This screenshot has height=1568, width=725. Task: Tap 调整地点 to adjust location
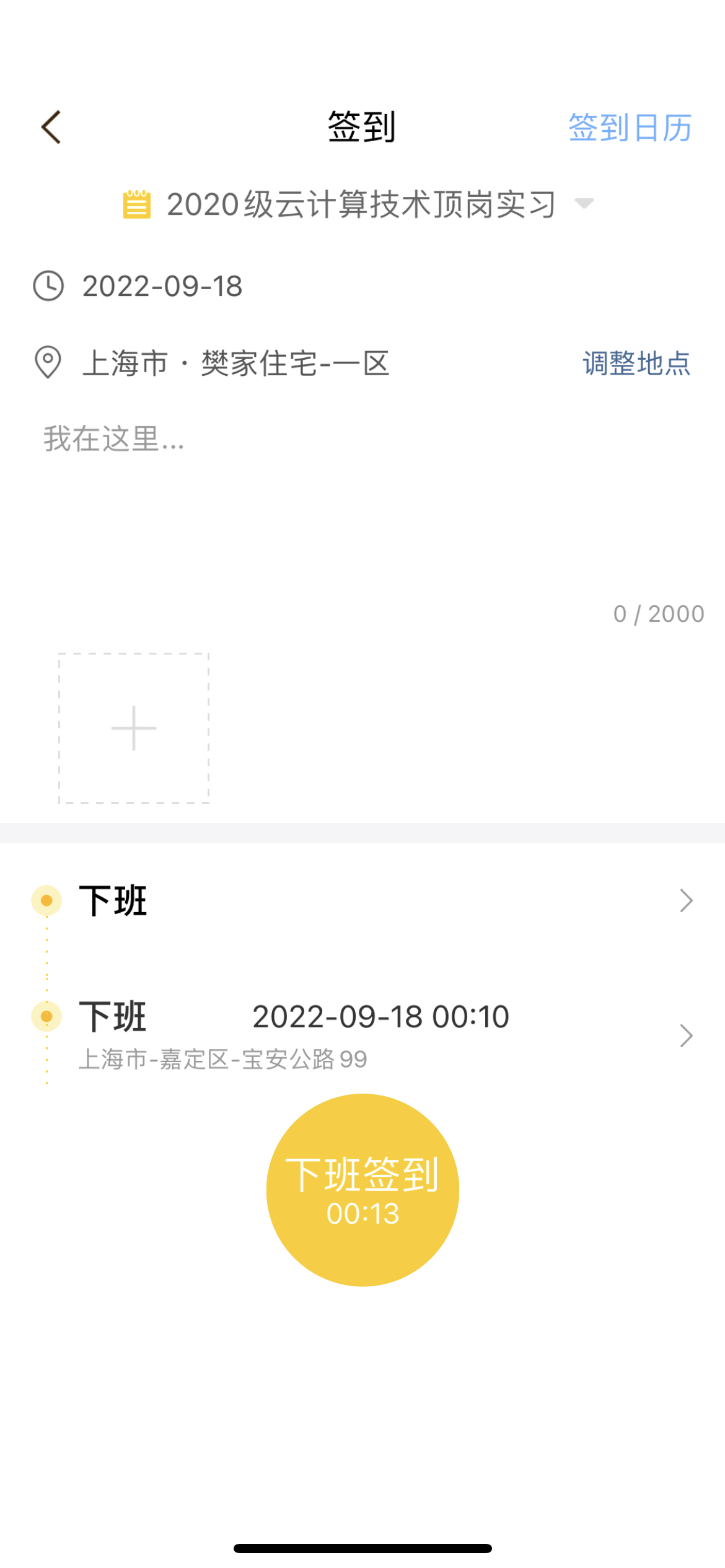[636, 364]
